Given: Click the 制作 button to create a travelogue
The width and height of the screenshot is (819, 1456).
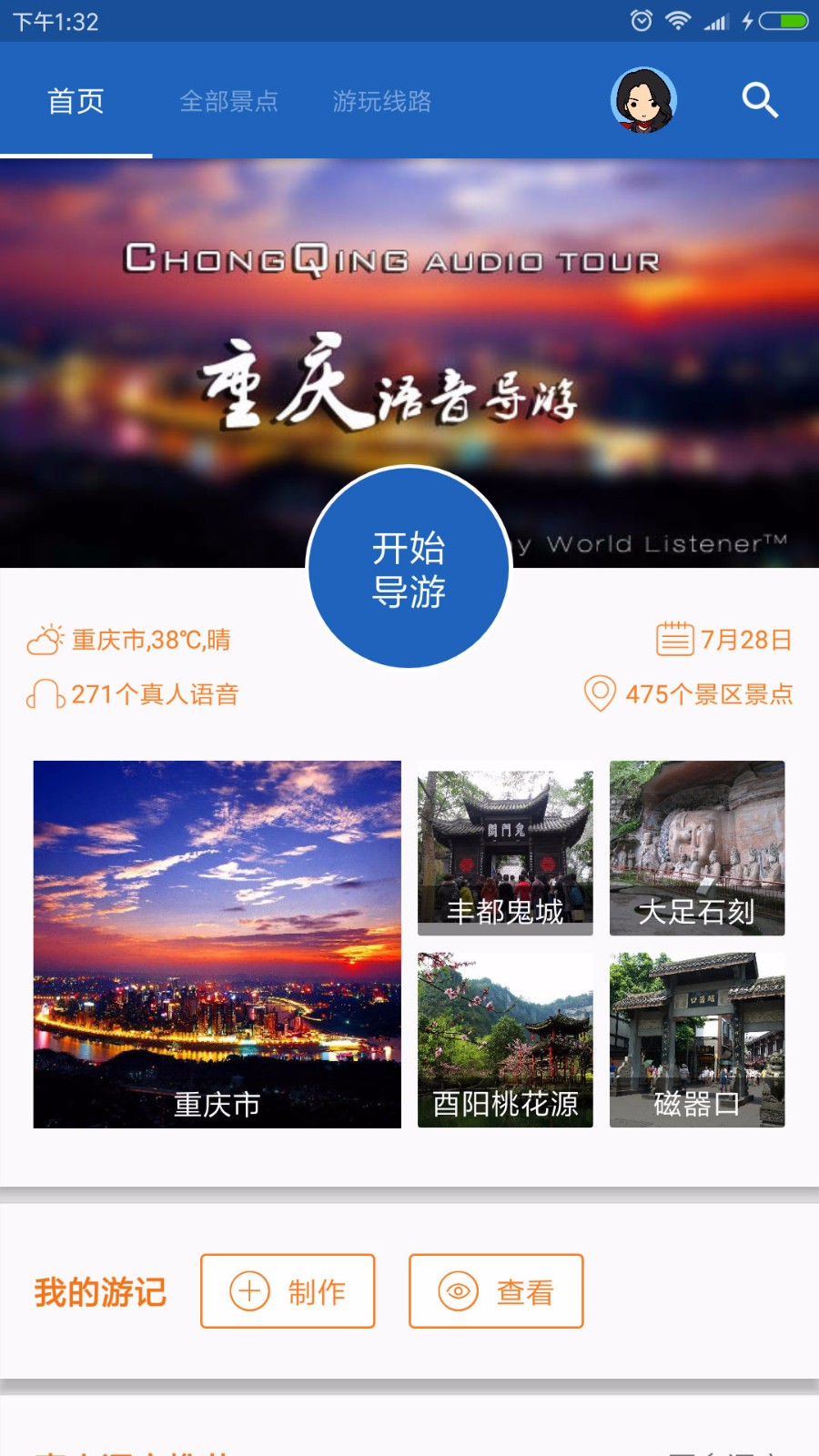Looking at the screenshot, I should pyautogui.click(x=288, y=1291).
